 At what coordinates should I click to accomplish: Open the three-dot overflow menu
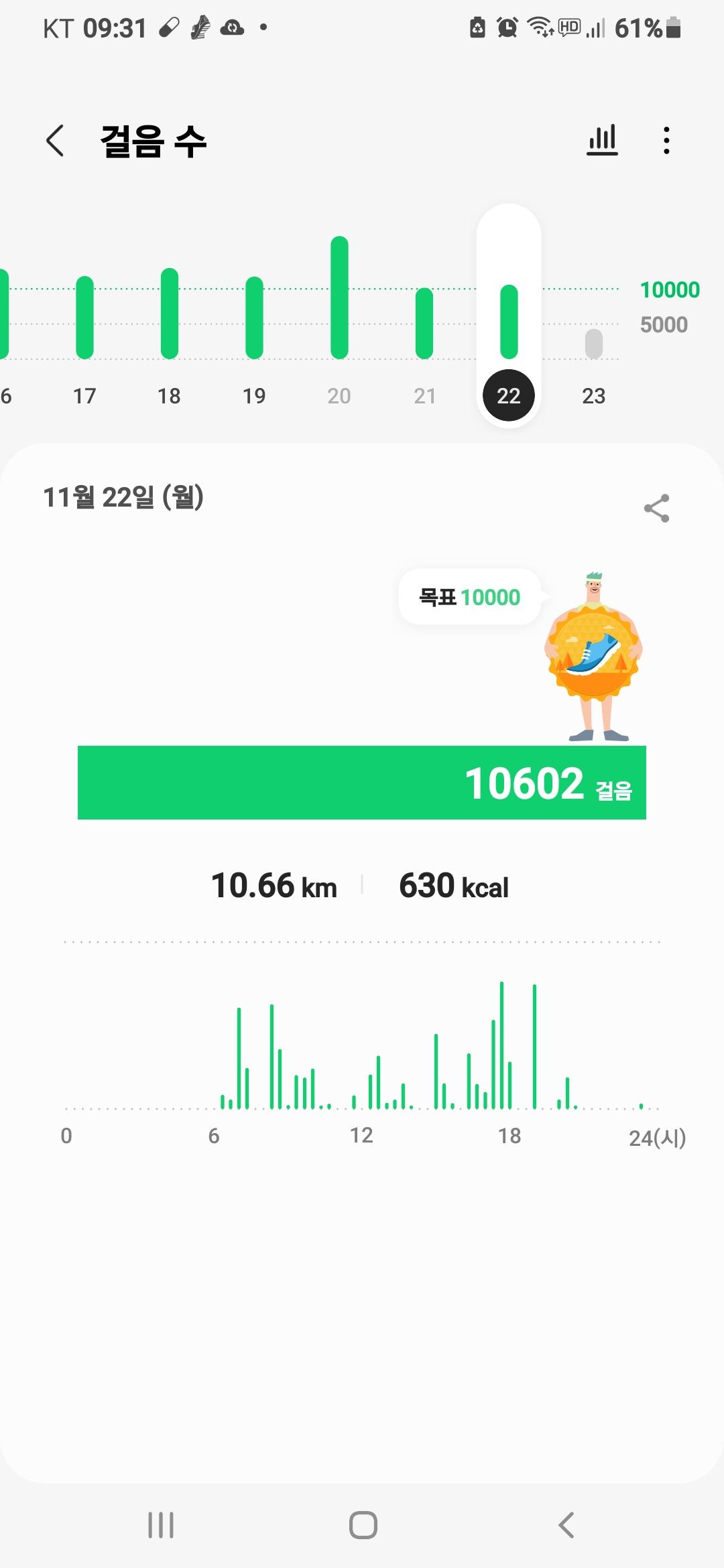(666, 141)
